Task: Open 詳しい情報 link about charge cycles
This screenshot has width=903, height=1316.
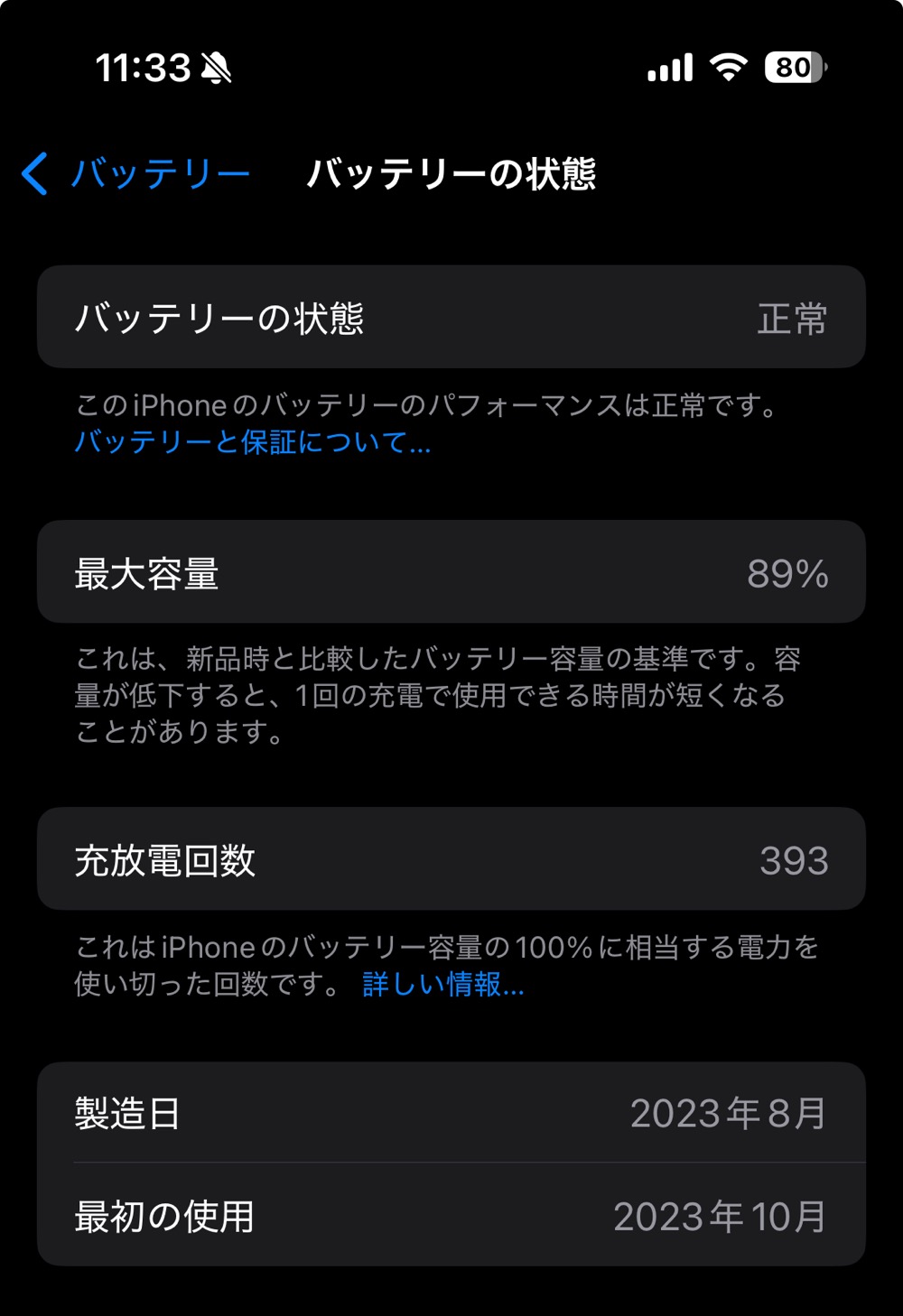Action: (x=442, y=984)
